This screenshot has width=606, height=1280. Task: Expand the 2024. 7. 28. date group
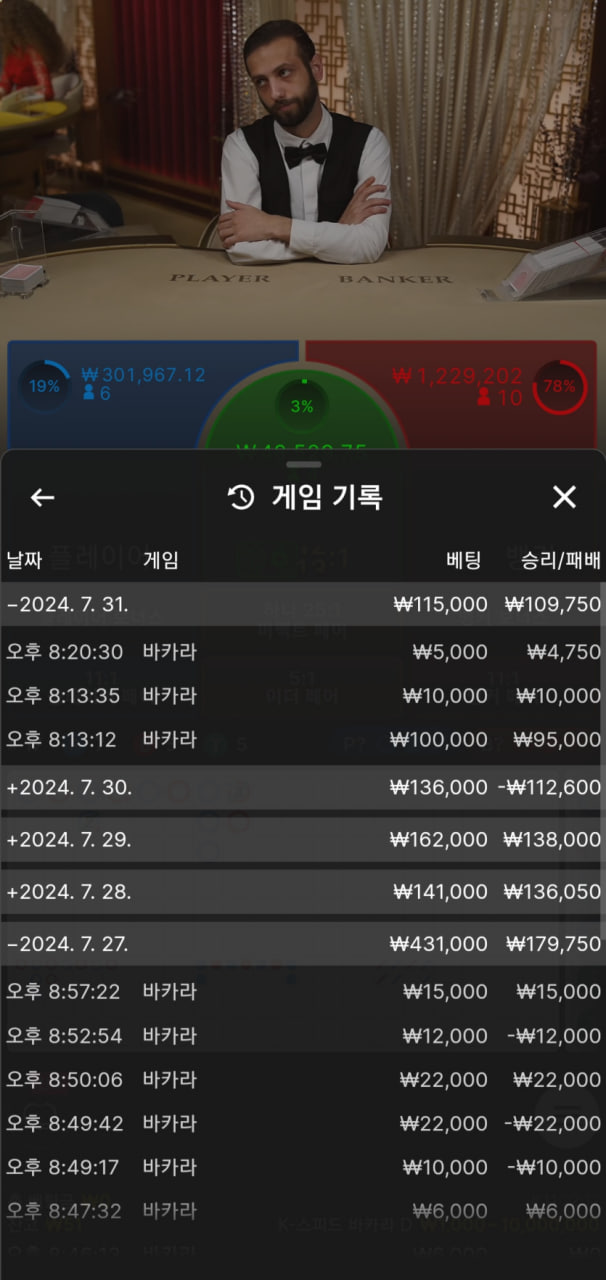69,892
